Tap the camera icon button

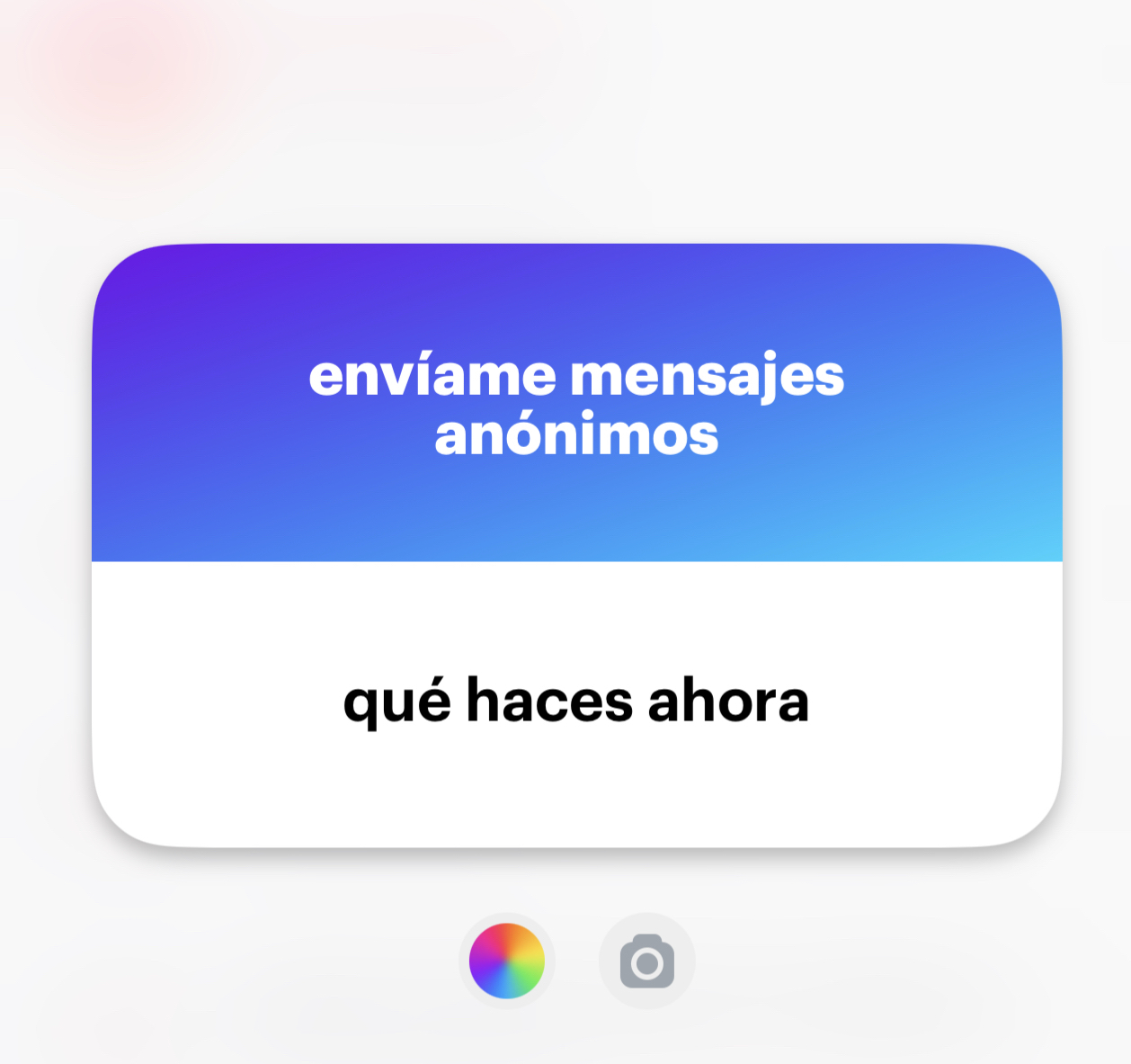(646, 961)
